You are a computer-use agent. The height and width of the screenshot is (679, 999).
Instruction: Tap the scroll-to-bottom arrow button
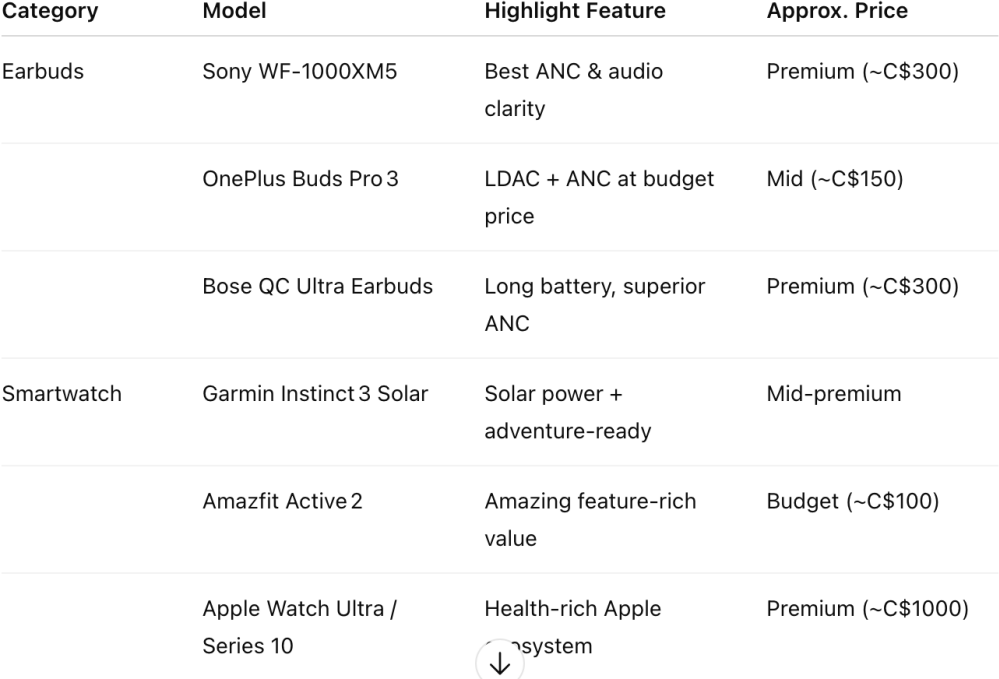(x=499, y=662)
